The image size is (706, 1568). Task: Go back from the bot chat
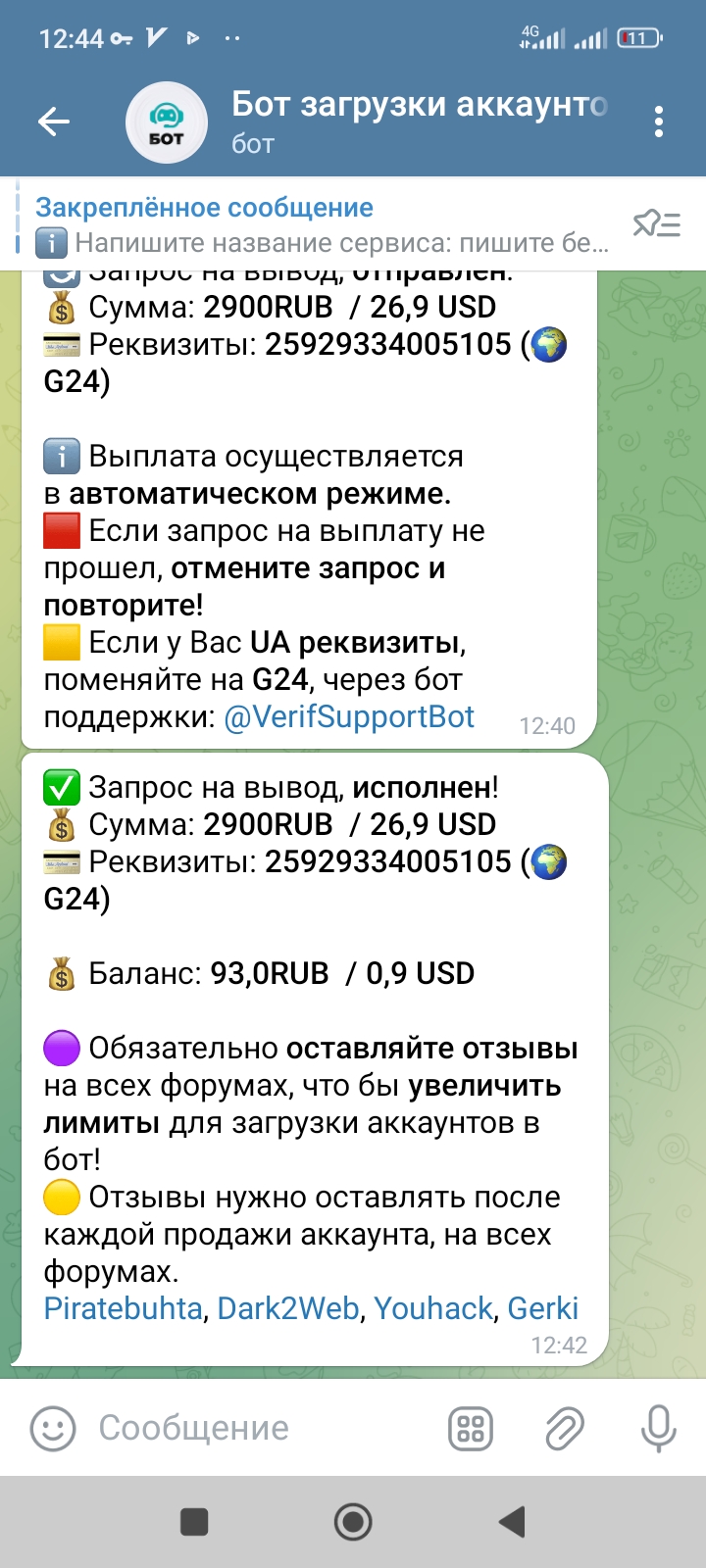tap(54, 122)
